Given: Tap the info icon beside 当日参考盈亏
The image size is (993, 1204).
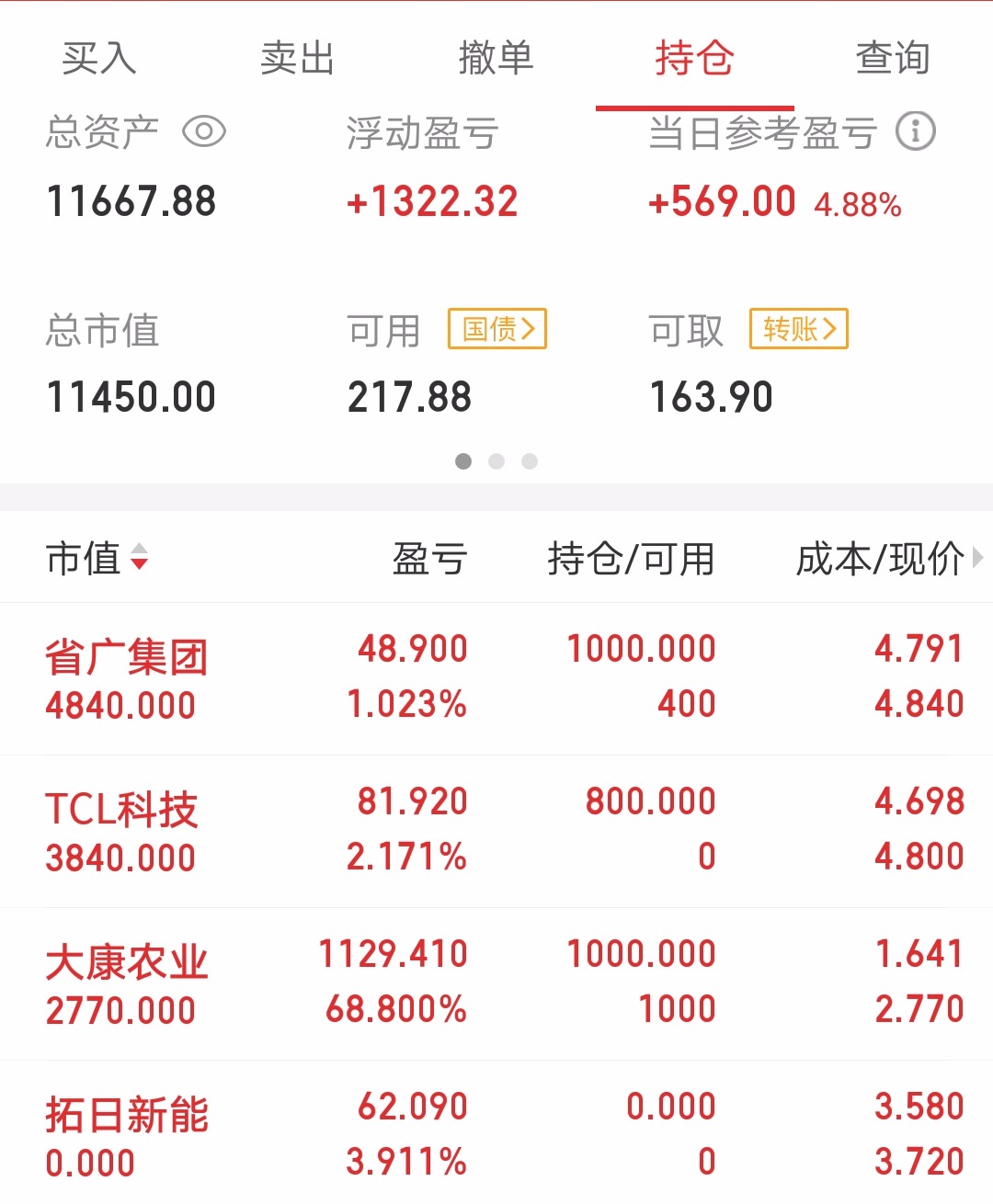Looking at the screenshot, I should tap(915, 132).
